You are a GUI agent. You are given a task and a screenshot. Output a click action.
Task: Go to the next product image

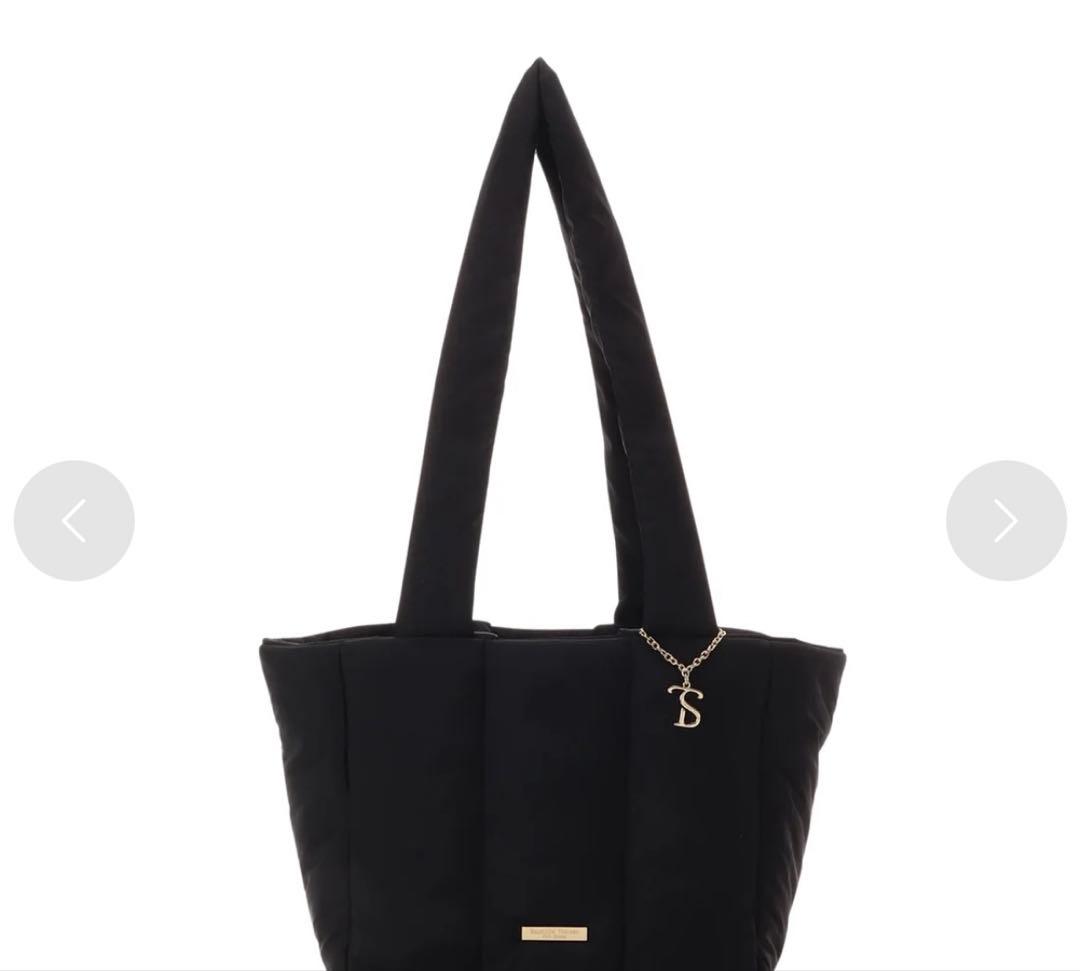coord(1005,521)
